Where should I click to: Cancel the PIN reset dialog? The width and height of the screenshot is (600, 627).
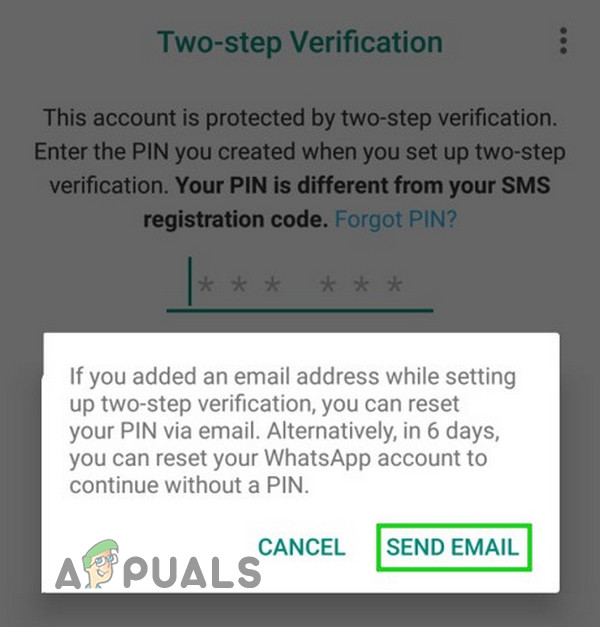tap(301, 547)
